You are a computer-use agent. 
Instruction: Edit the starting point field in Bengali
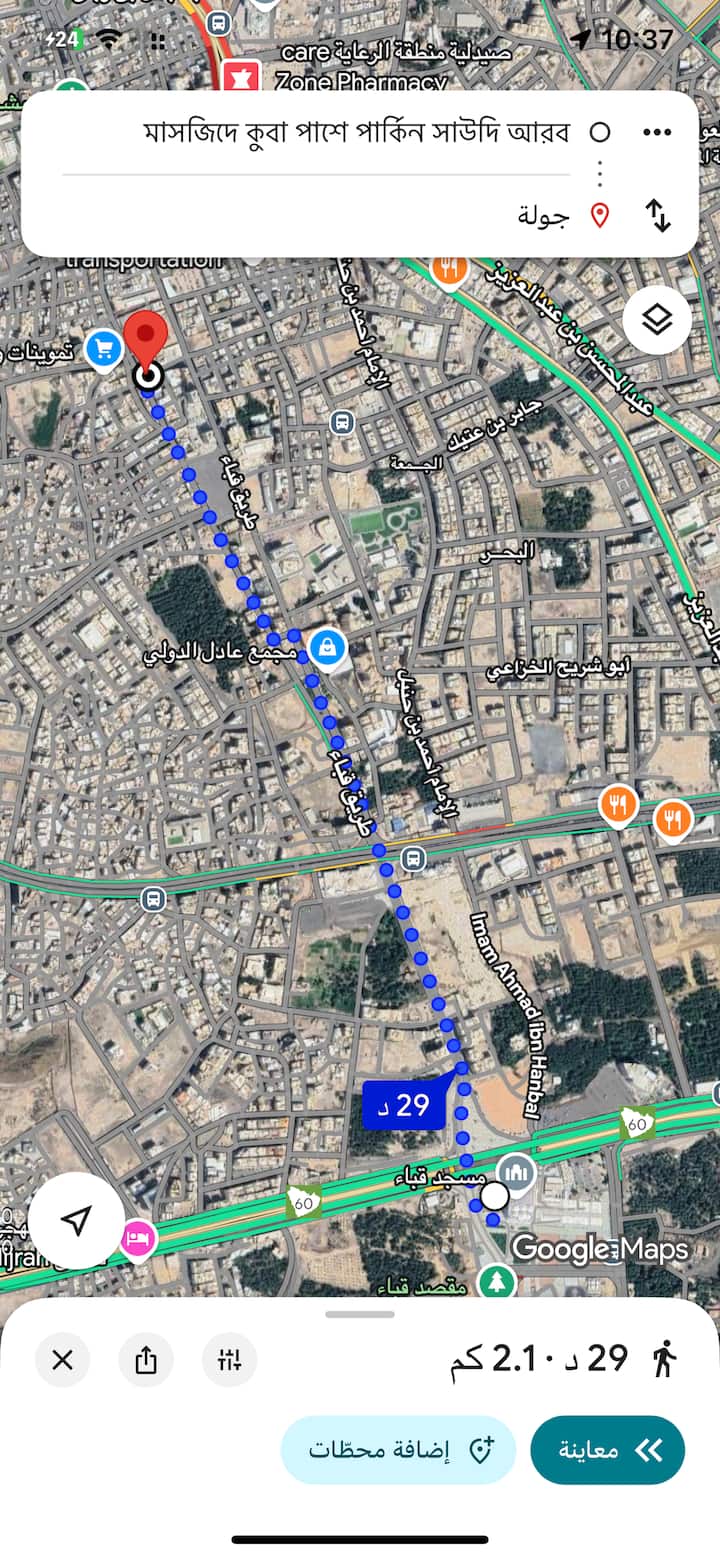pyautogui.click(x=357, y=132)
